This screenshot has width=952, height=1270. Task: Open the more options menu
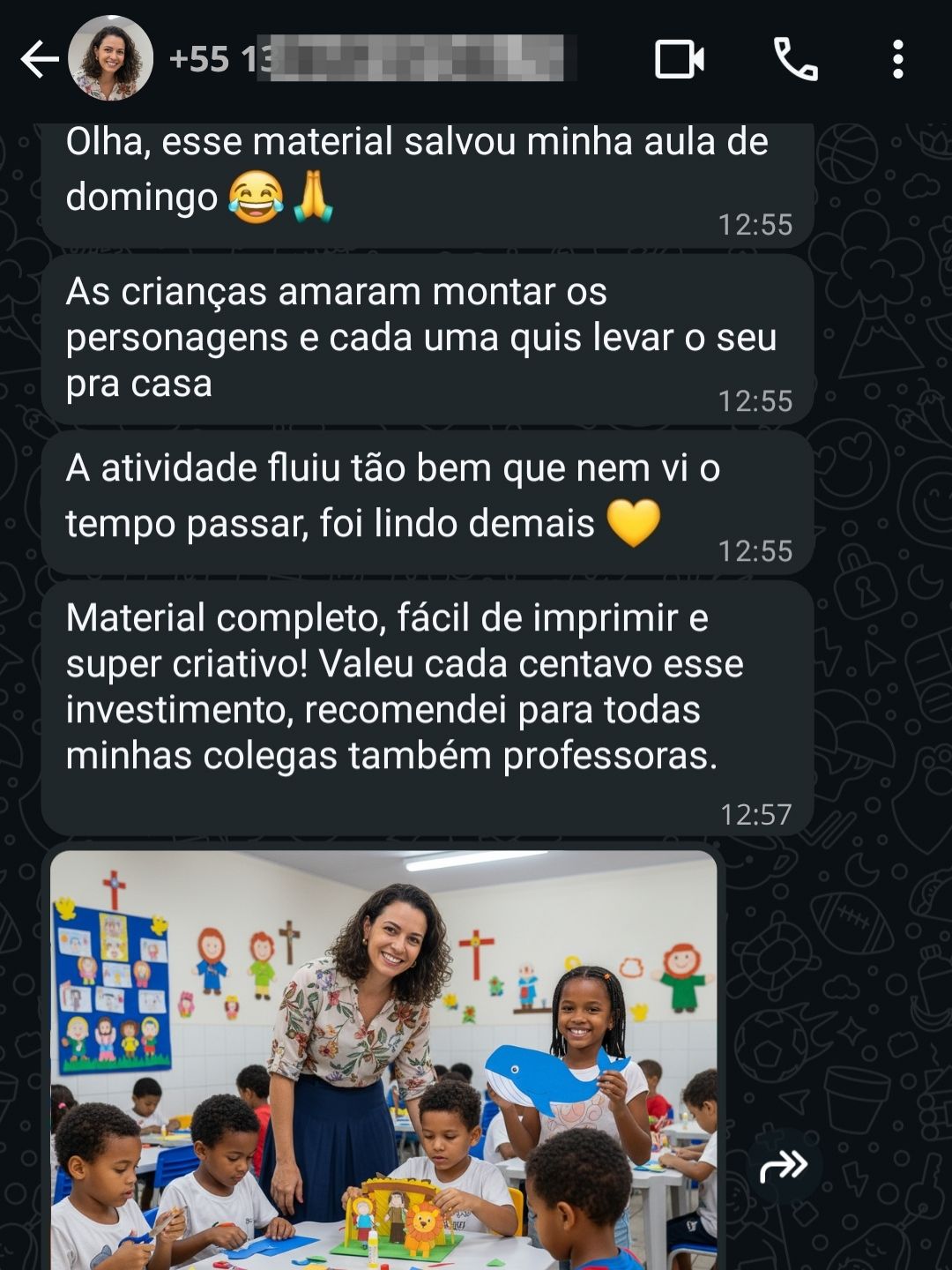coord(897,60)
